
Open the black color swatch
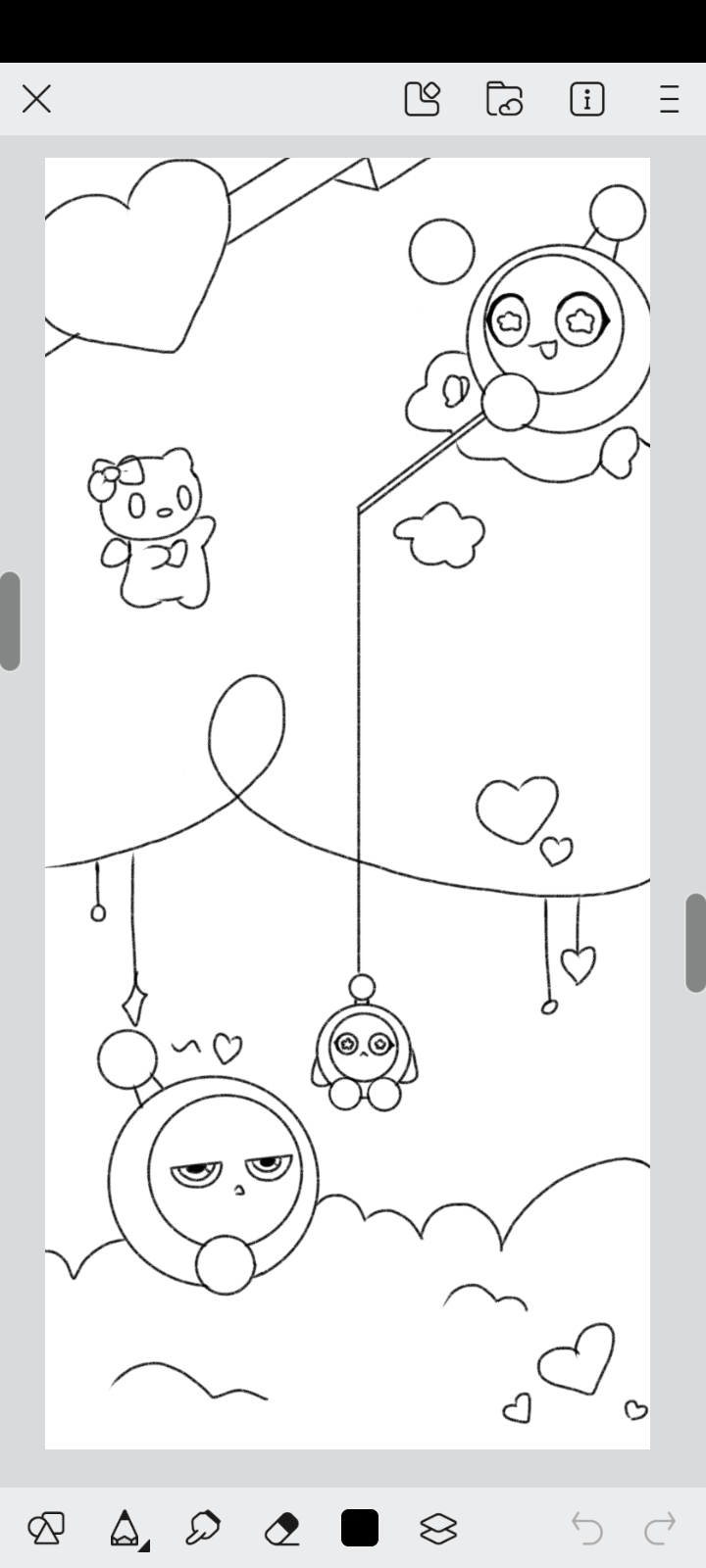[360, 1528]
